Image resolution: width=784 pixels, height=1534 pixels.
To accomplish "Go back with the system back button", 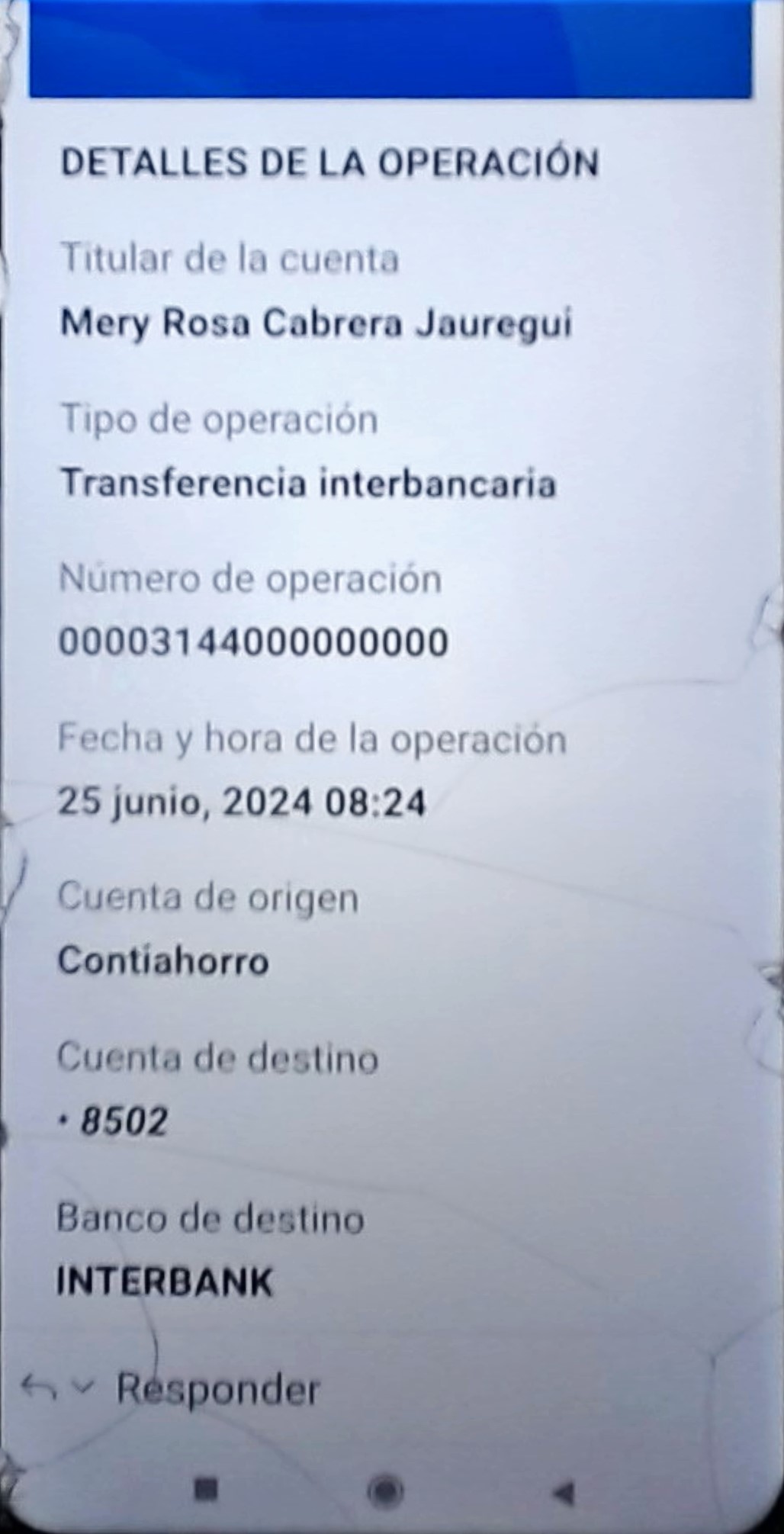I will 563,1493.
